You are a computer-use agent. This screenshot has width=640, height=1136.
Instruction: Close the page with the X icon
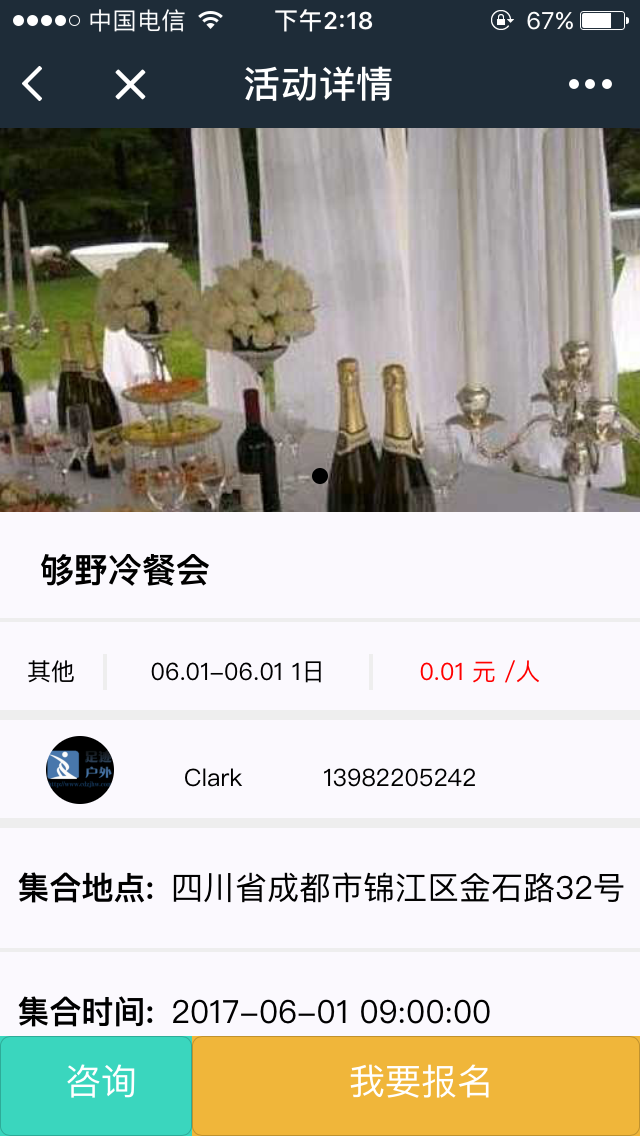tap(130, 85)
